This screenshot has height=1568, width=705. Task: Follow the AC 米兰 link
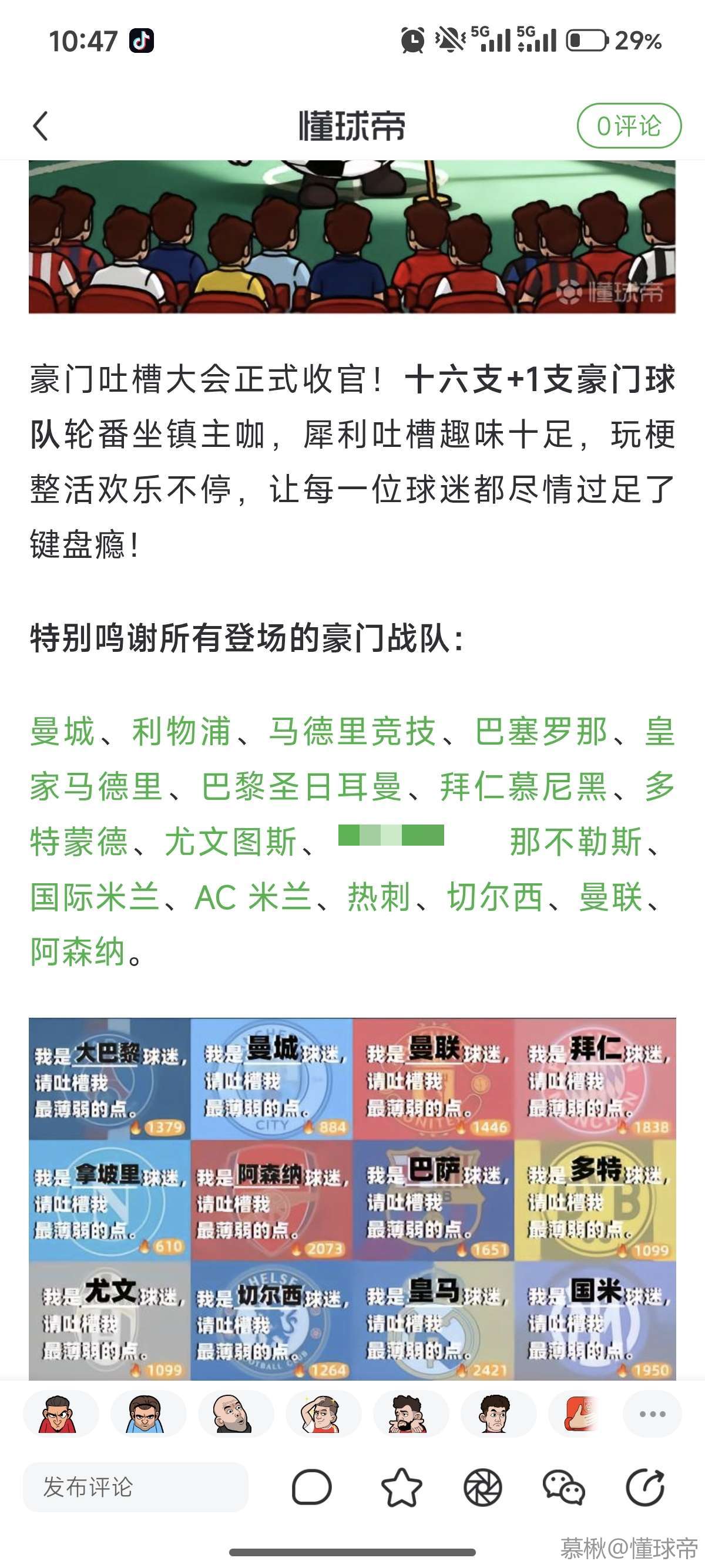[253, 897]
